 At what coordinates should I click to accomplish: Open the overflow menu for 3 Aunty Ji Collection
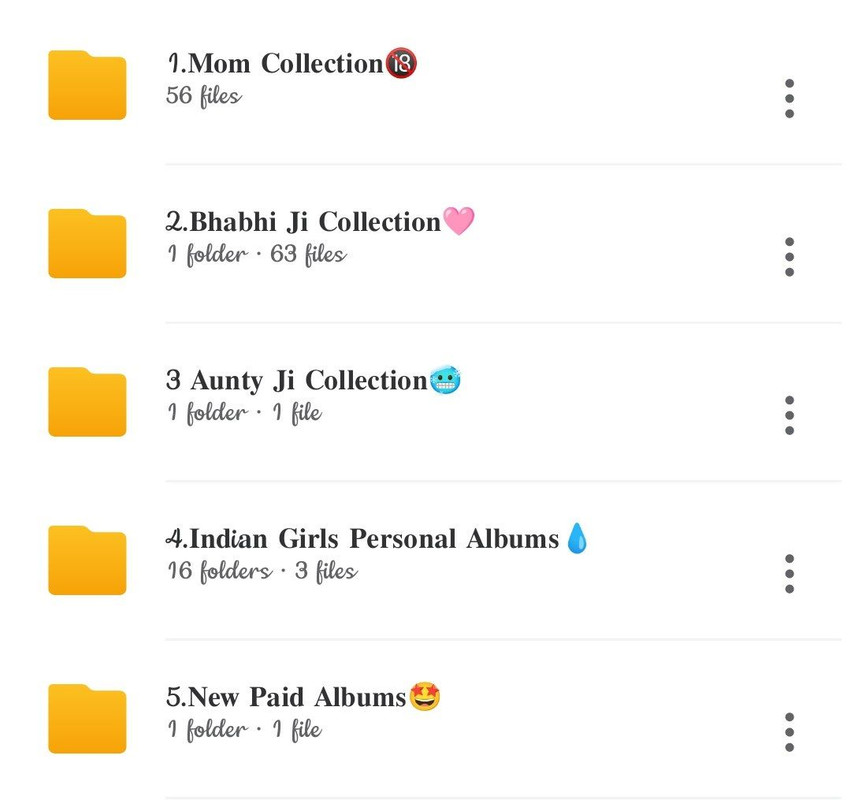tap(789, 415)
